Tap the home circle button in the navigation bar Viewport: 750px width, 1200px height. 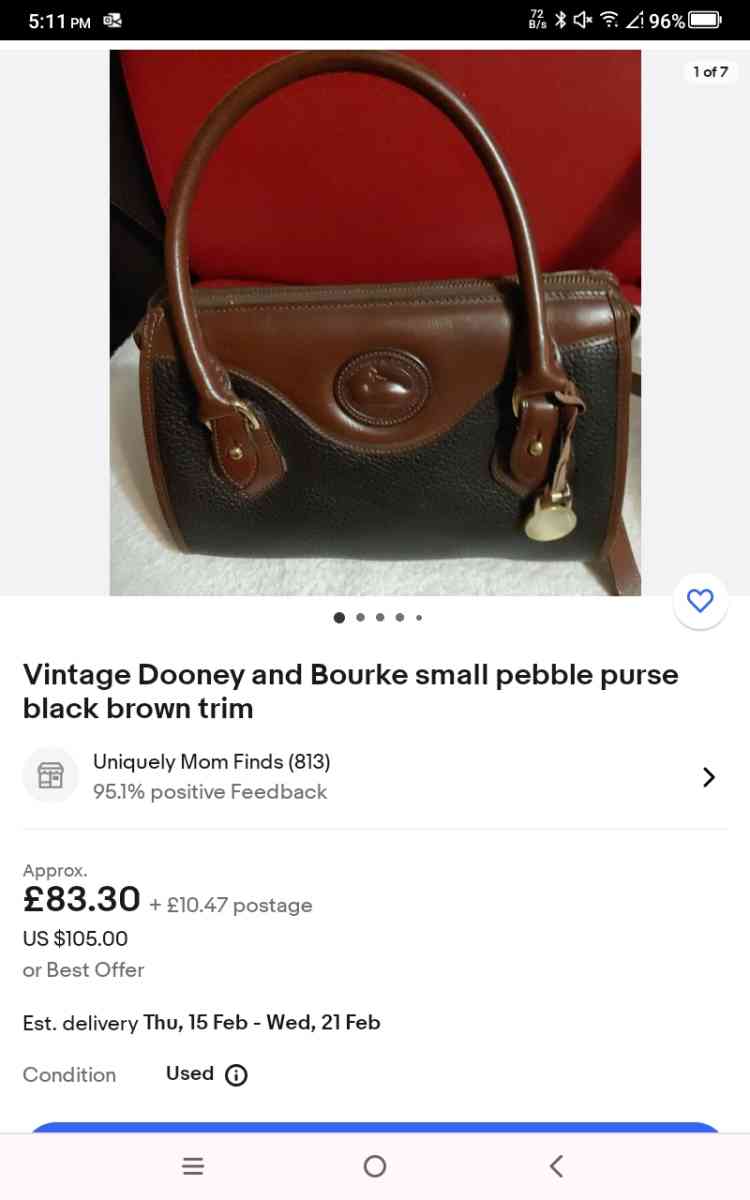374,1165
